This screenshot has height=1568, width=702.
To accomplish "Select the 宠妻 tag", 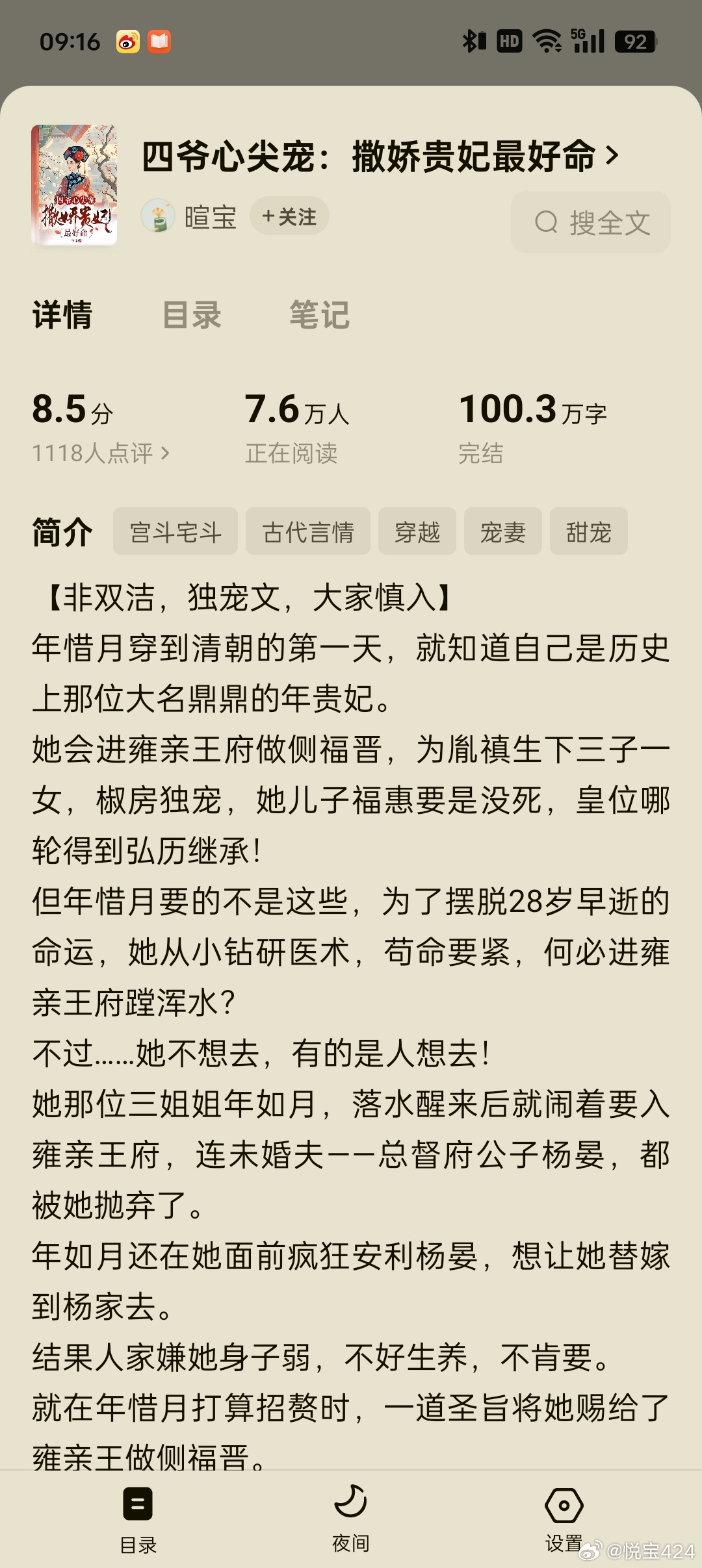I will point(503,531).
